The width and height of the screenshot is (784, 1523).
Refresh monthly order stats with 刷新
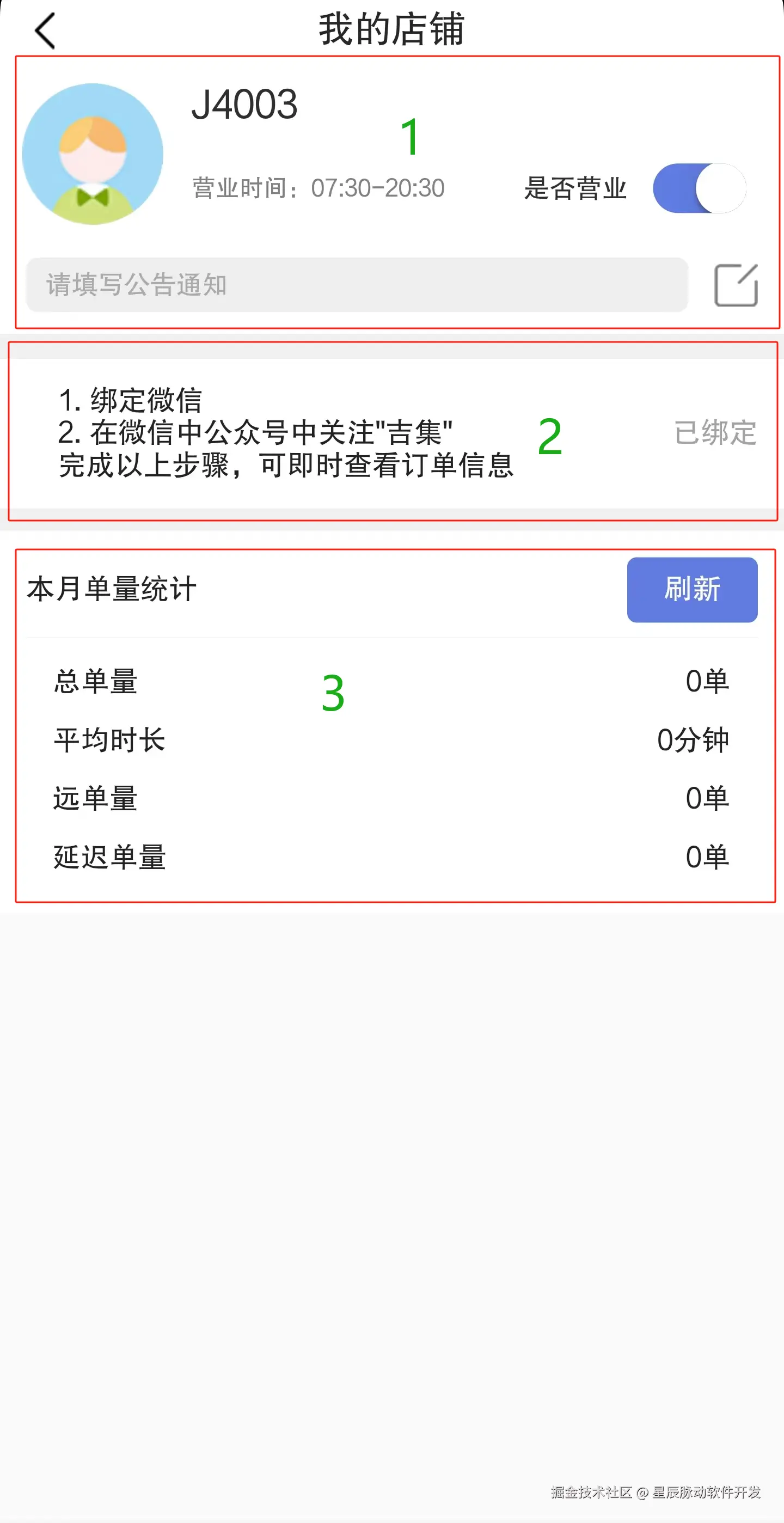point(691,590)
